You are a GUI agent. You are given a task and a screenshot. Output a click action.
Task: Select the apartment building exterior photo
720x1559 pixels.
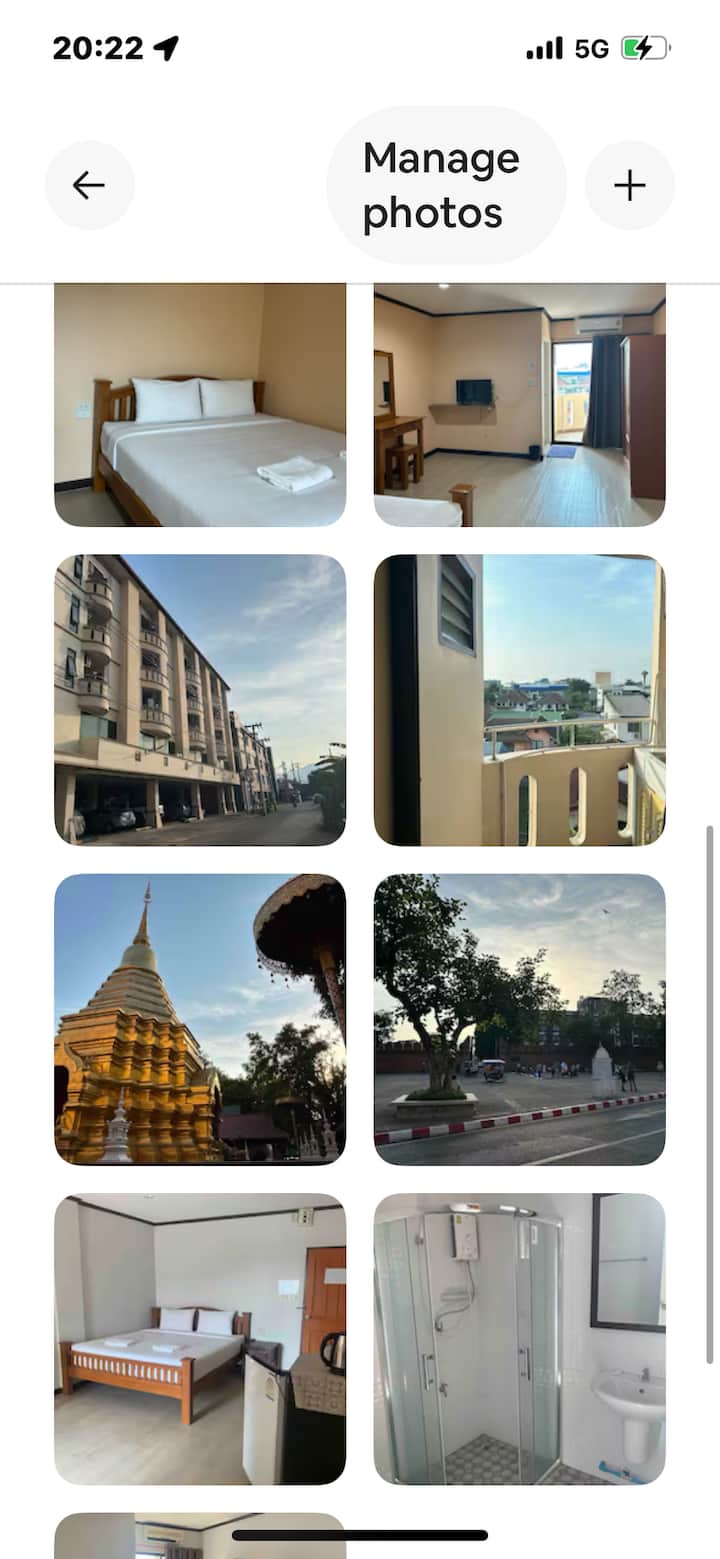click(200, 700)
